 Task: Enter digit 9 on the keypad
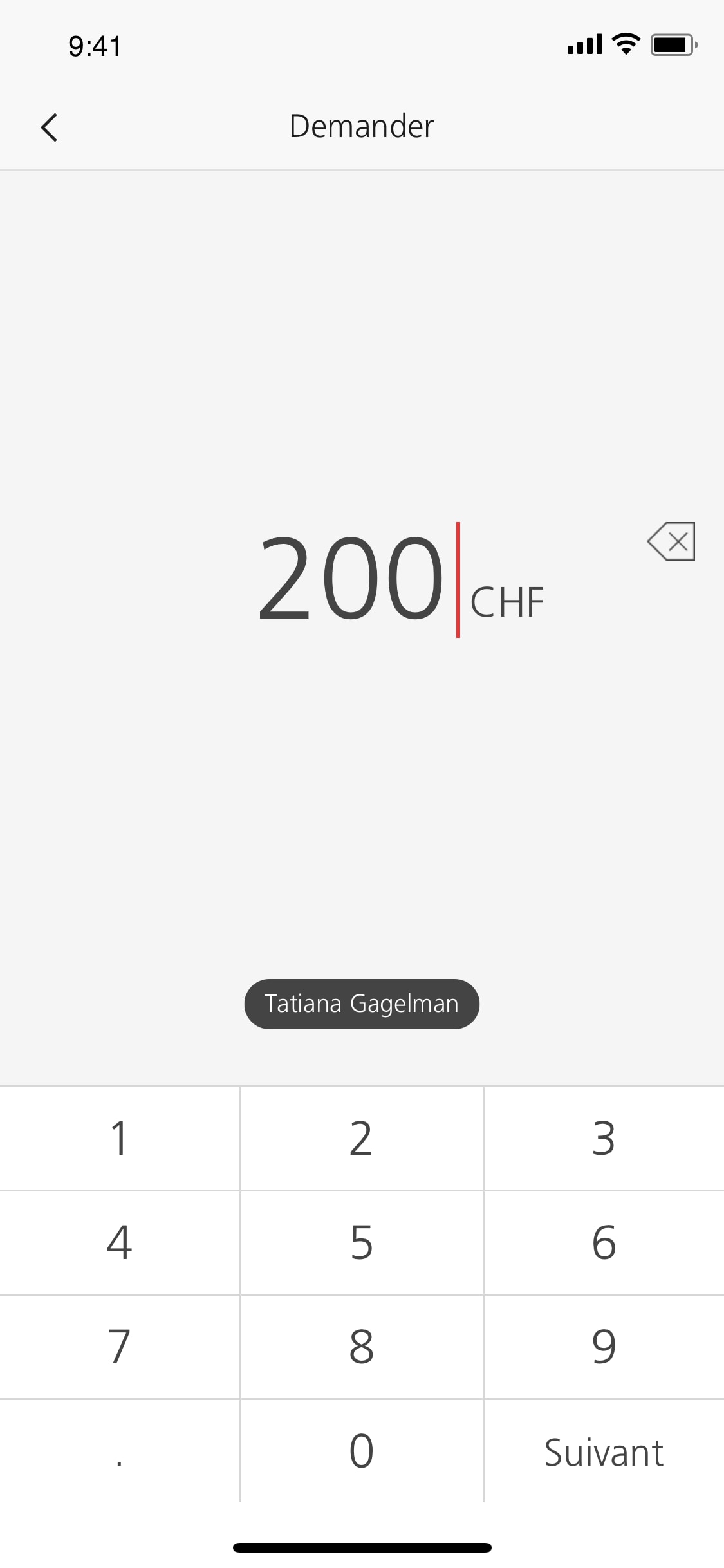click(604, 1347)
